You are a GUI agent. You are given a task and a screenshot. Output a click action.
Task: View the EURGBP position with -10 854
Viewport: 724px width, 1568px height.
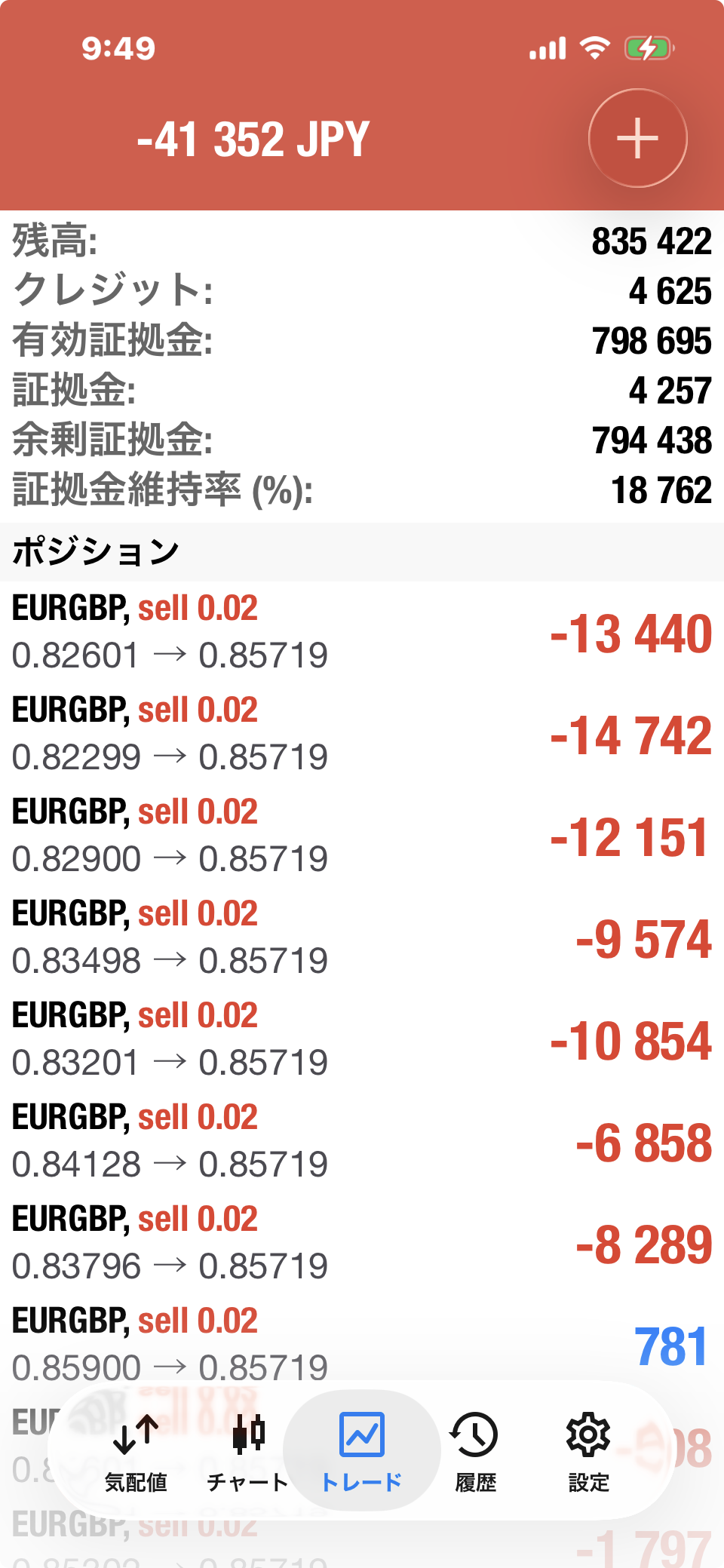point(362,1039)
